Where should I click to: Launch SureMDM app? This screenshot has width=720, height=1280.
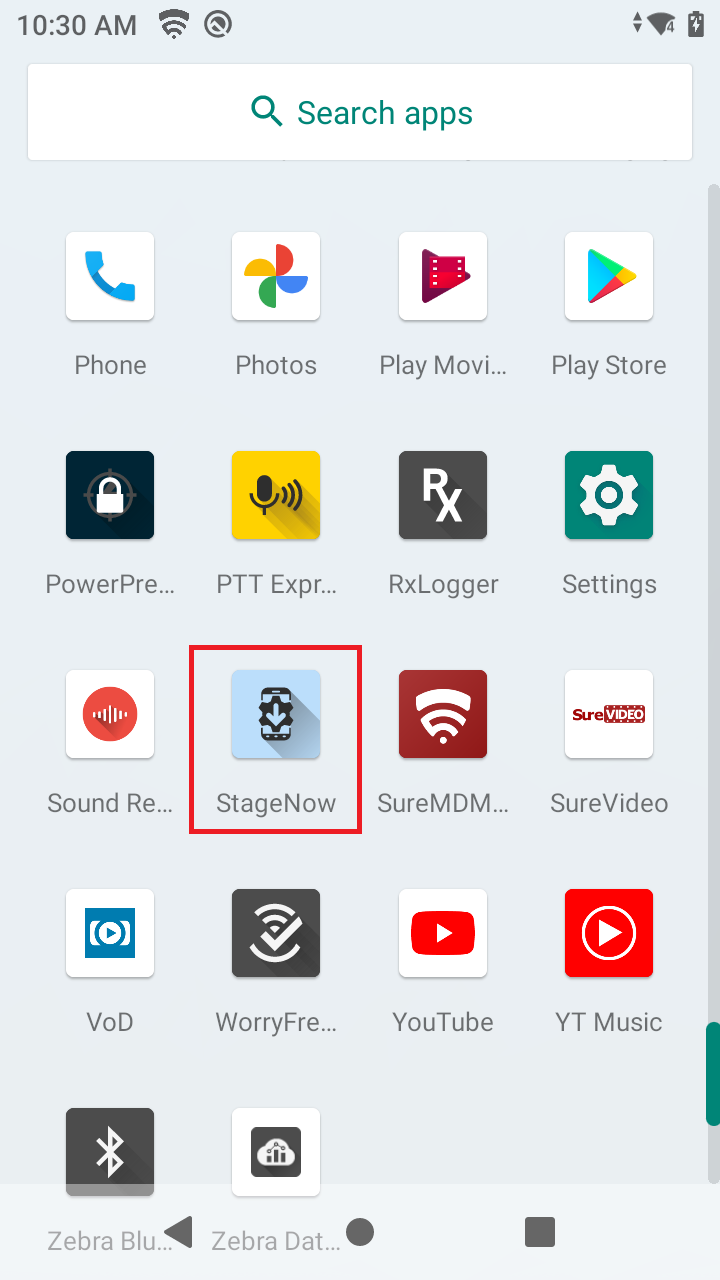[443, 715]
